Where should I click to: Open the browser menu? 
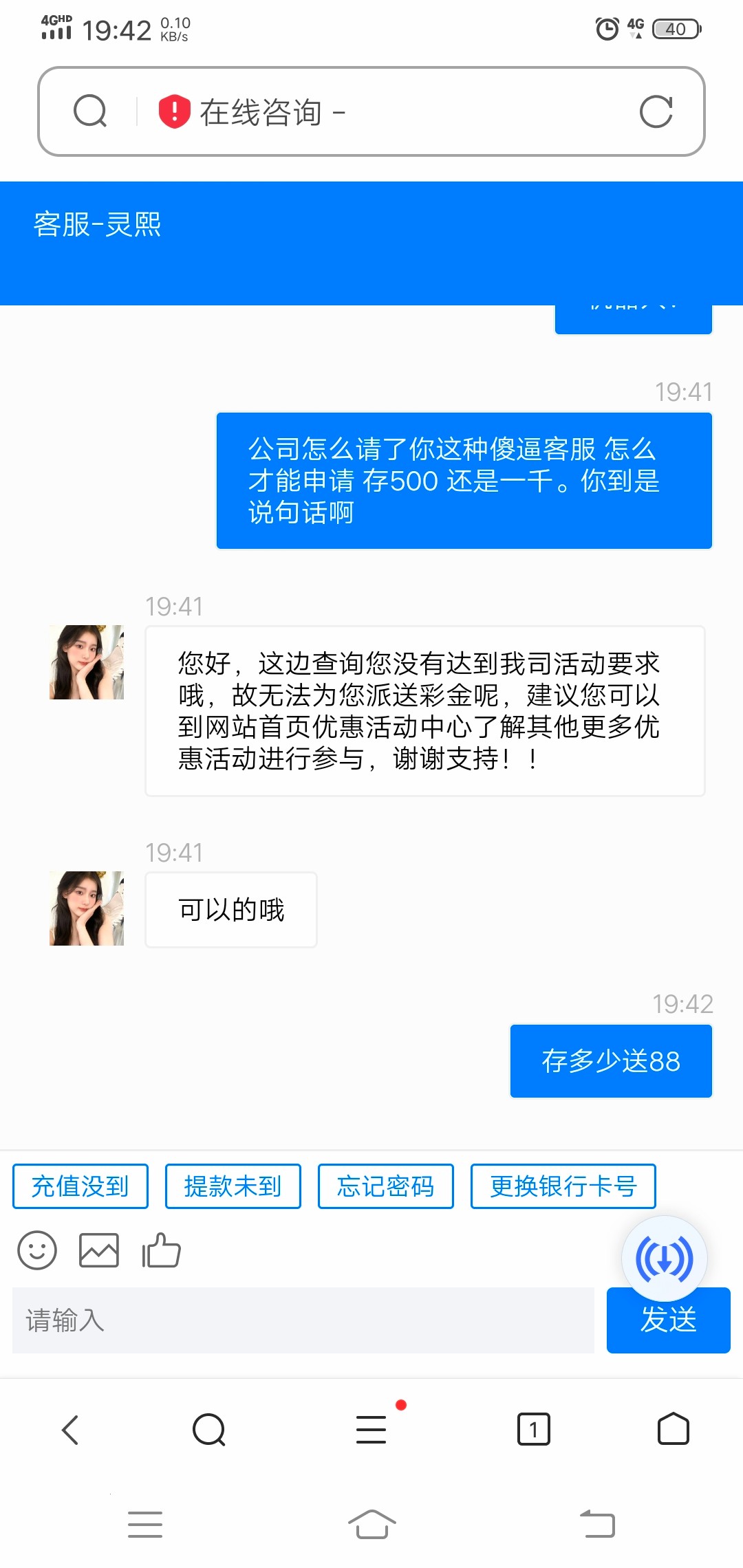371,1430
